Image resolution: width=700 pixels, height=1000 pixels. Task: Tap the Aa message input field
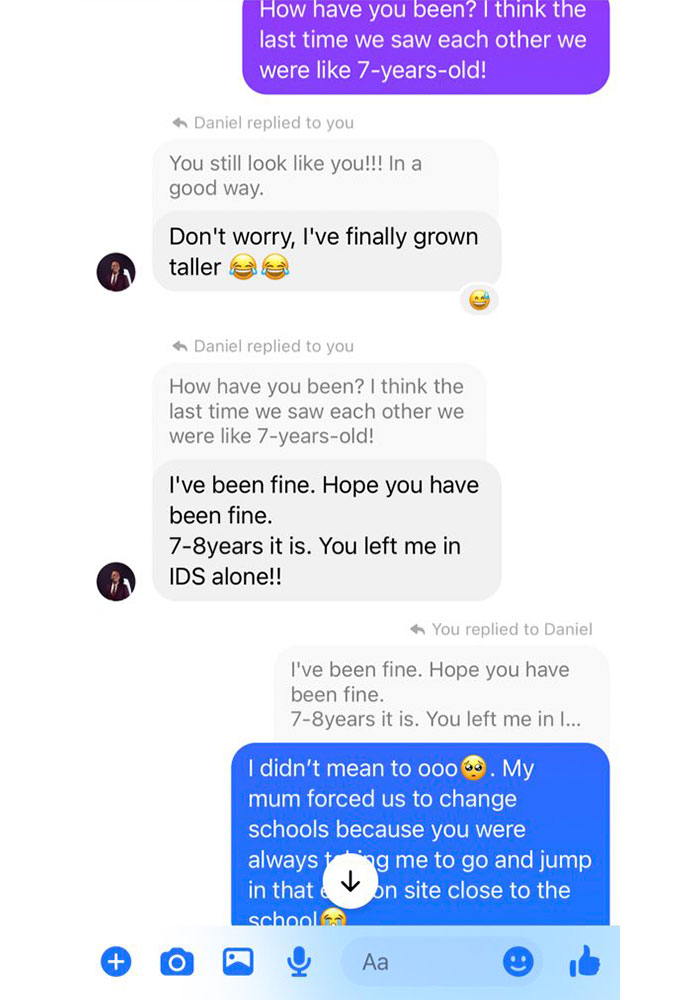tap(420, 962)
